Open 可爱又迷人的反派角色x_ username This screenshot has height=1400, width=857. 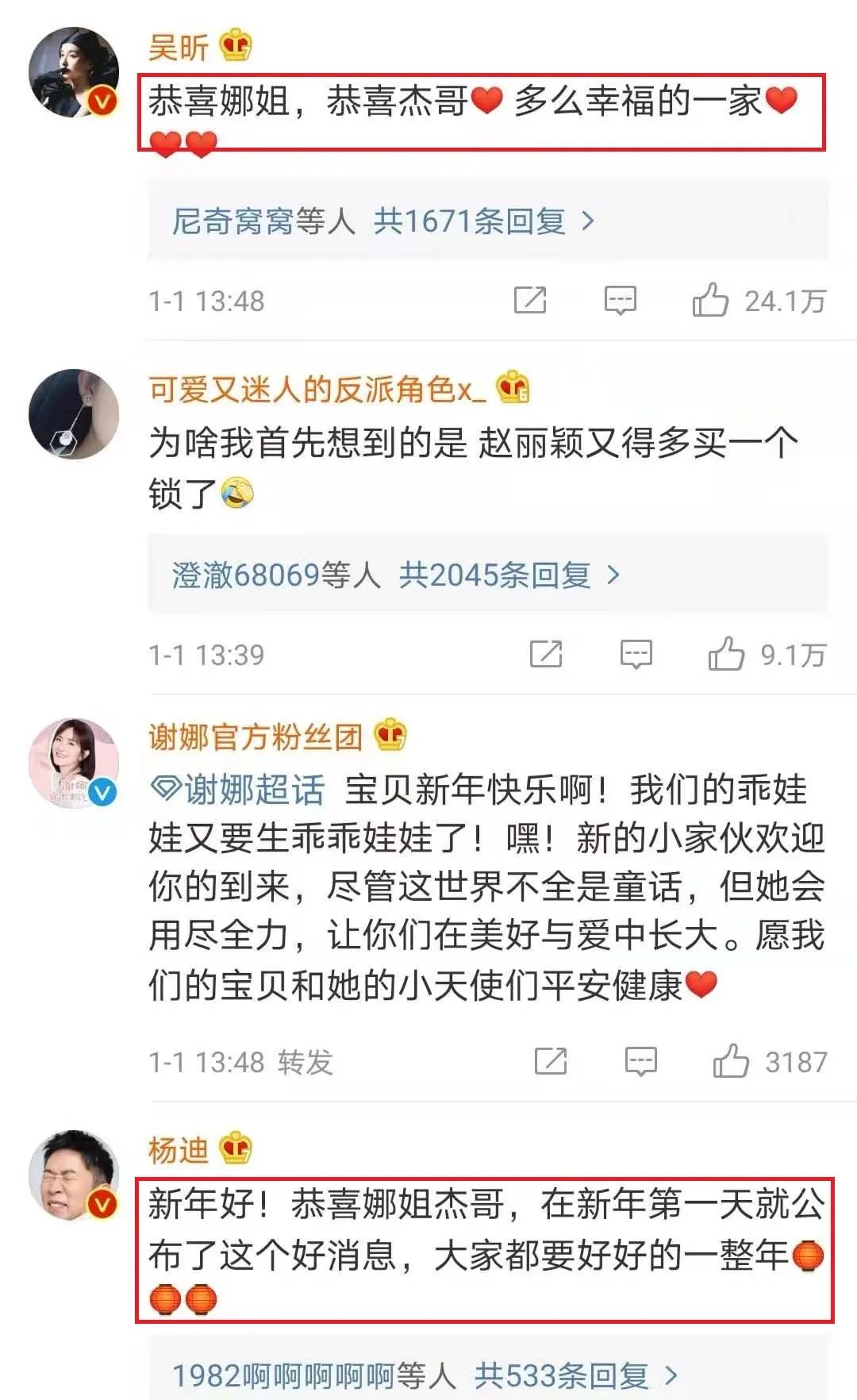[x=317, y=389]
